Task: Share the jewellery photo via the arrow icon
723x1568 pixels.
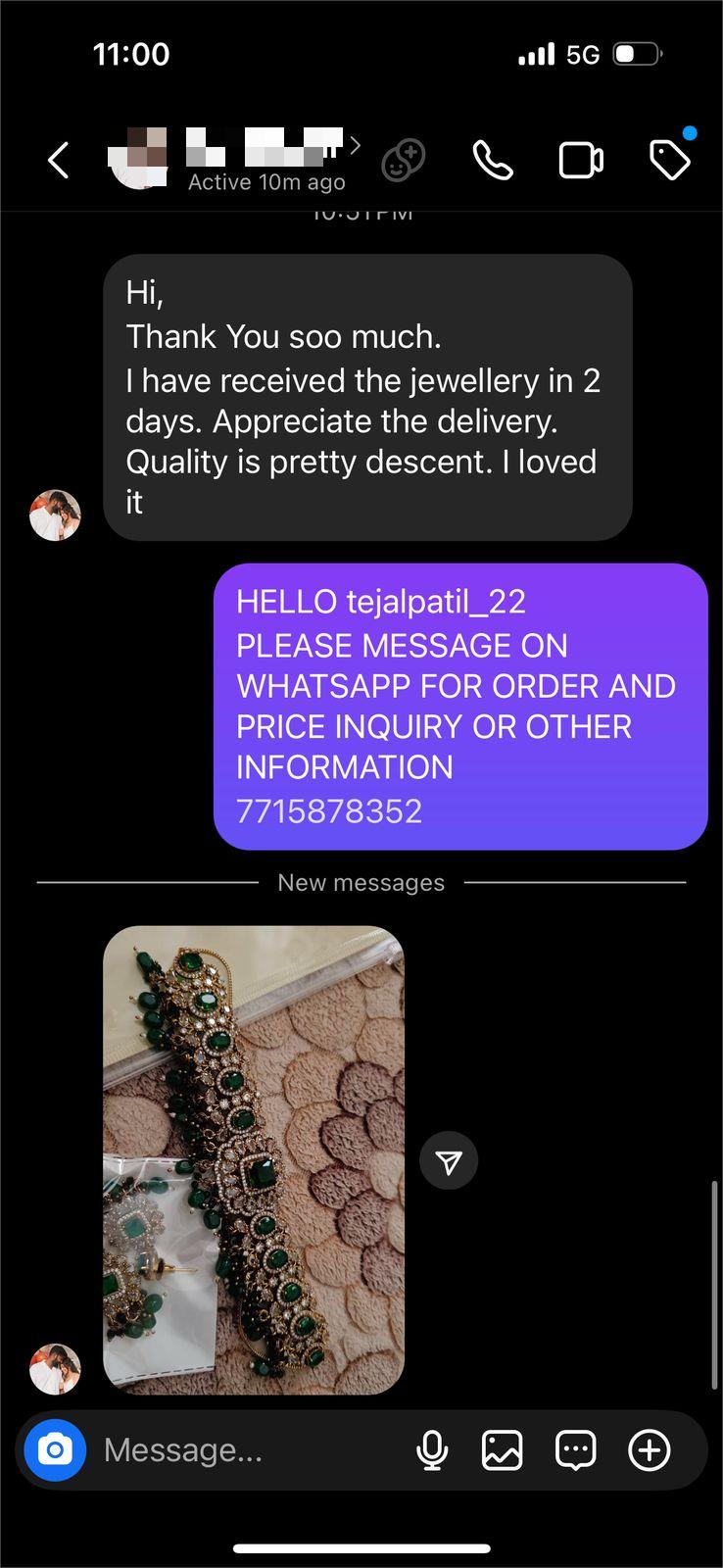Action: (x=449, y=1161)
